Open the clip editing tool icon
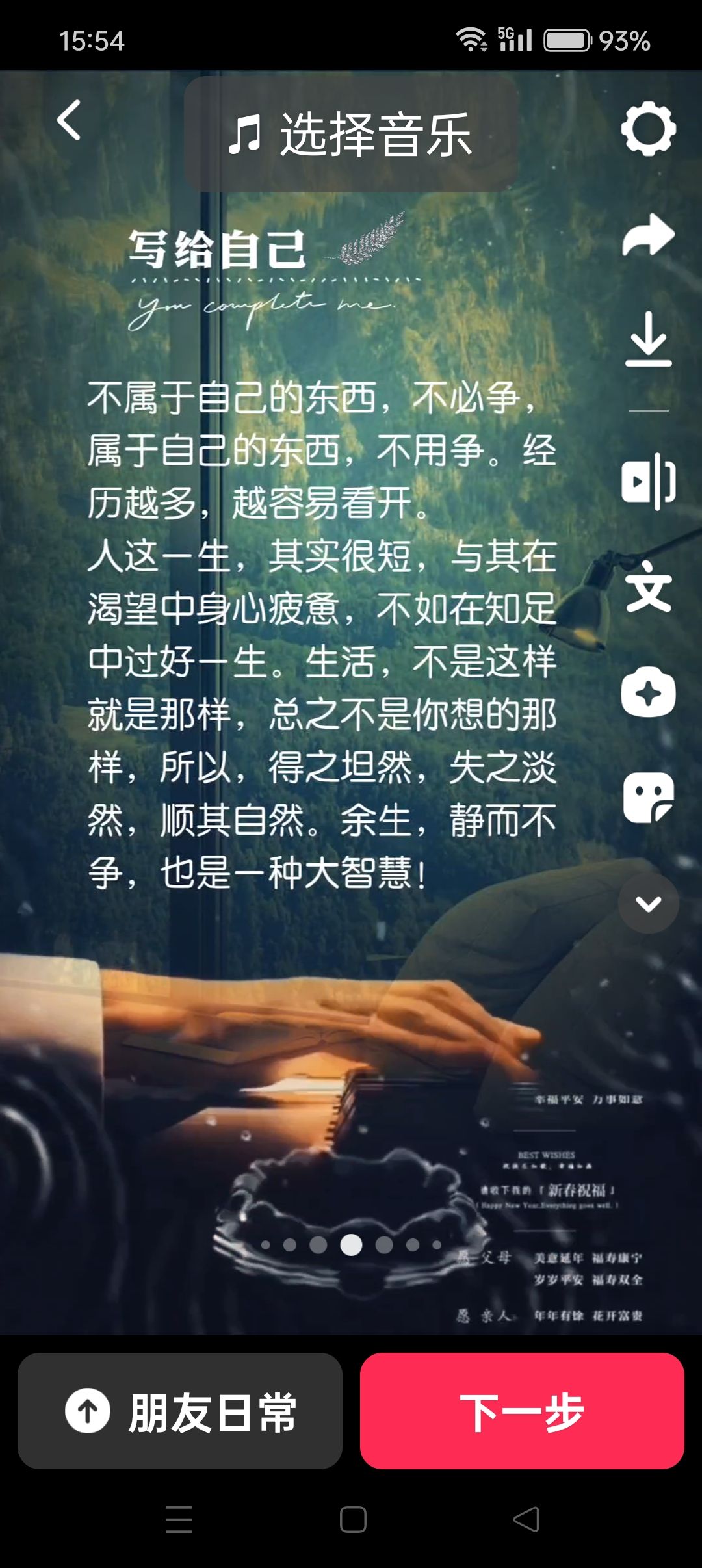The image size is (702, 1568). (x=648, y=481)
